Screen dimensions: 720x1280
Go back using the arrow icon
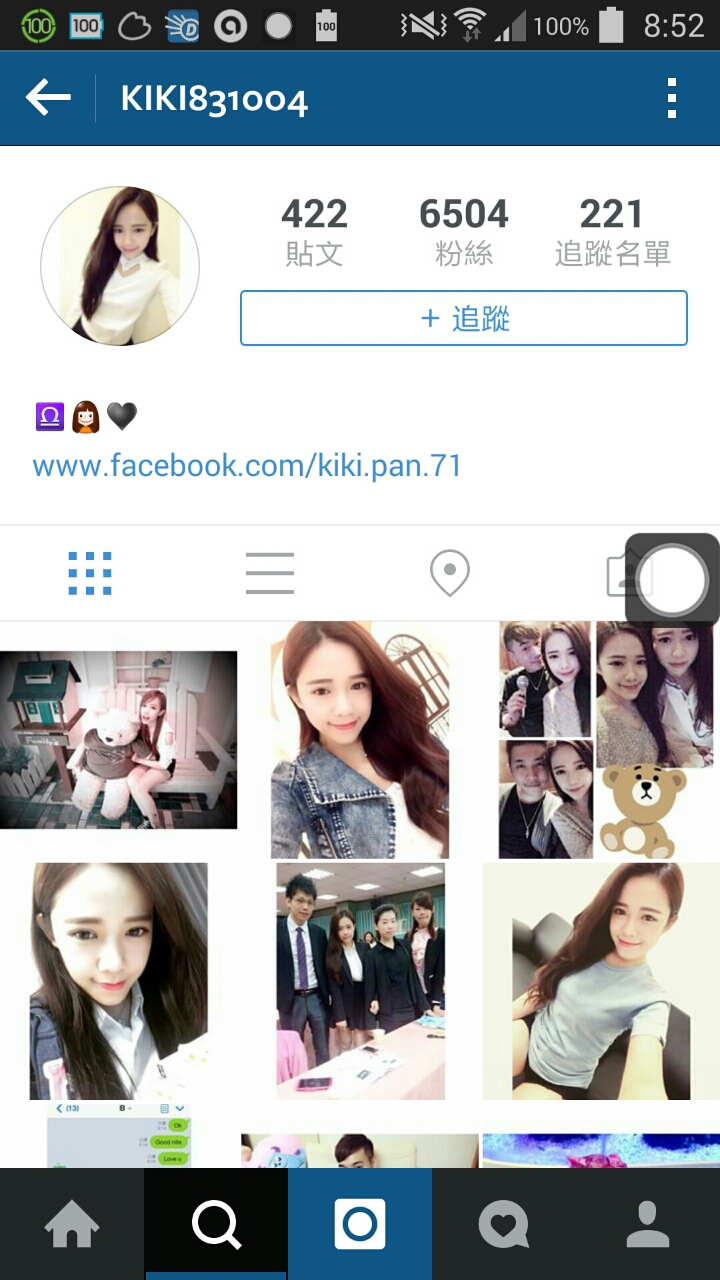(x=48, y=98)
